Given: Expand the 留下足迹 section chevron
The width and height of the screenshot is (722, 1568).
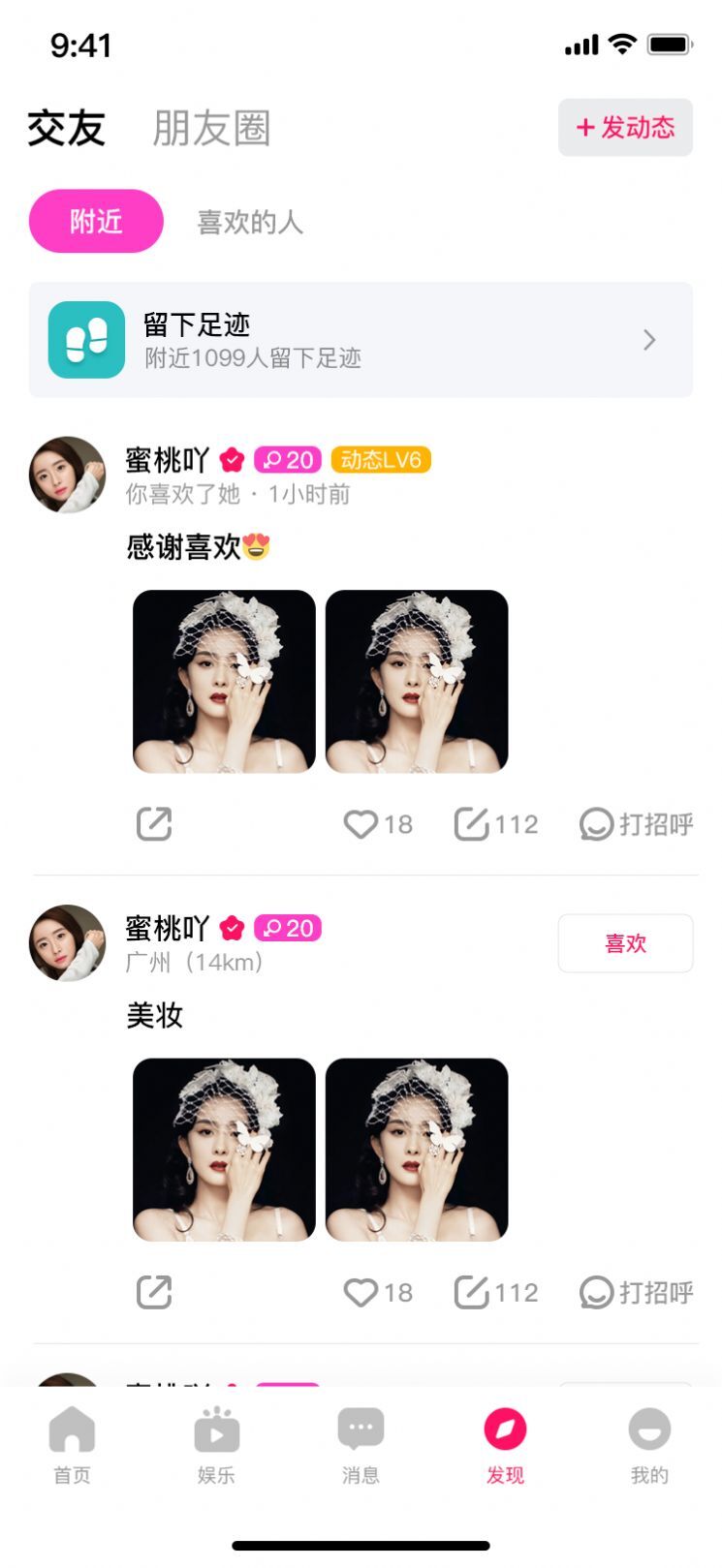Looking at the screenshot, I should point(649,340).
